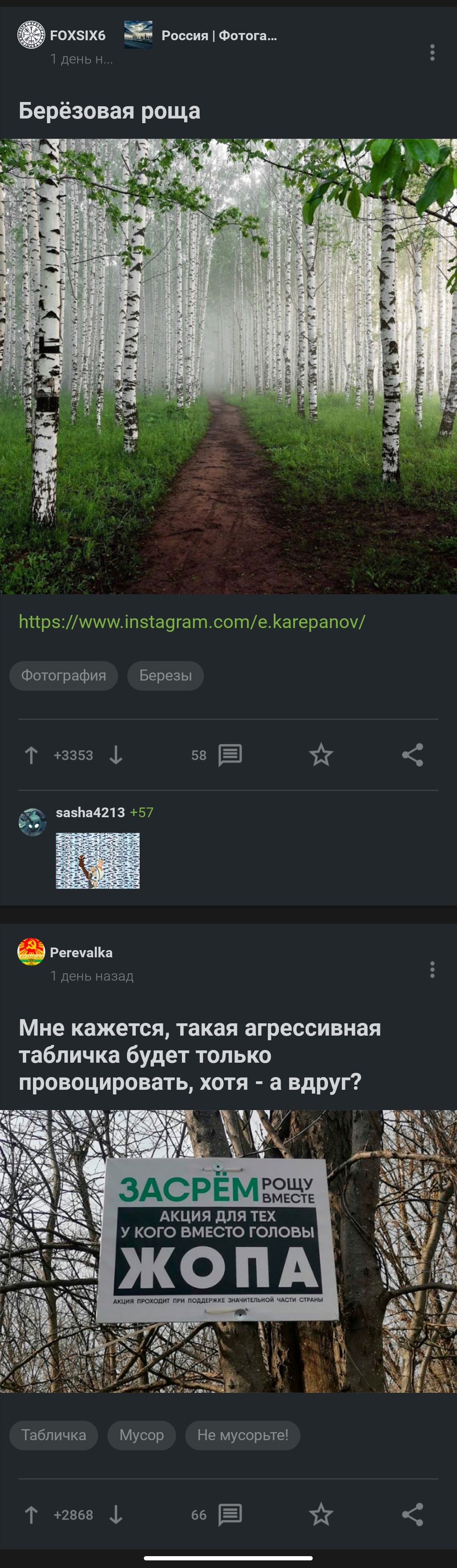
Task: Select the Не мусорьте! tag
Action: 242,1435
